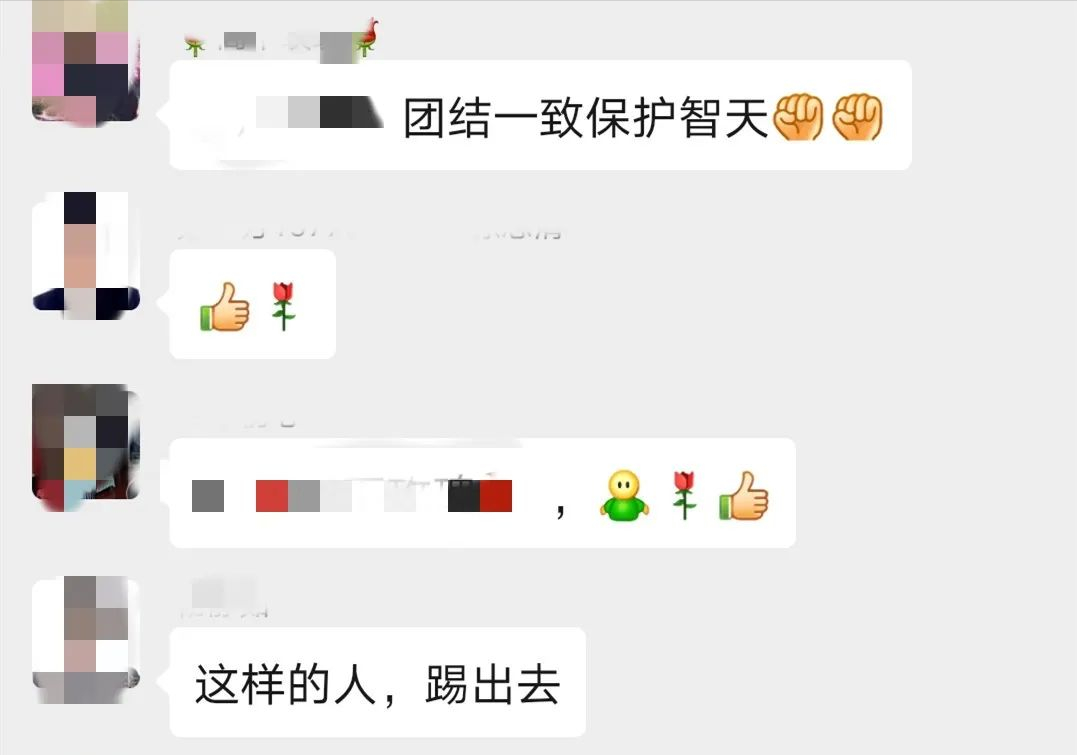
Task: Open avatar of sender with green smiley emoji
Action: click(x=86, y=447)
